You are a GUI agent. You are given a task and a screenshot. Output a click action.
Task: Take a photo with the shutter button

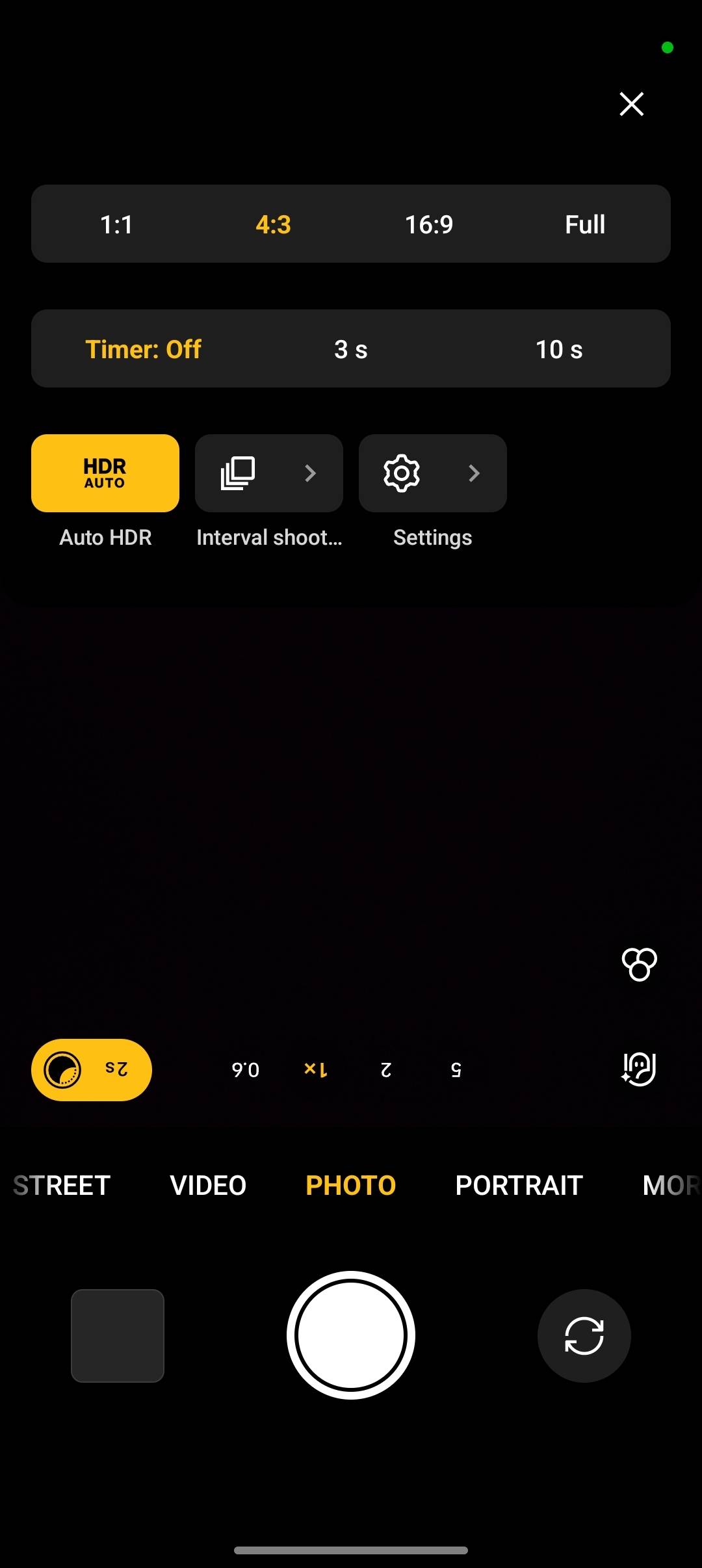pyautogui.click(x=351, y=1335)
